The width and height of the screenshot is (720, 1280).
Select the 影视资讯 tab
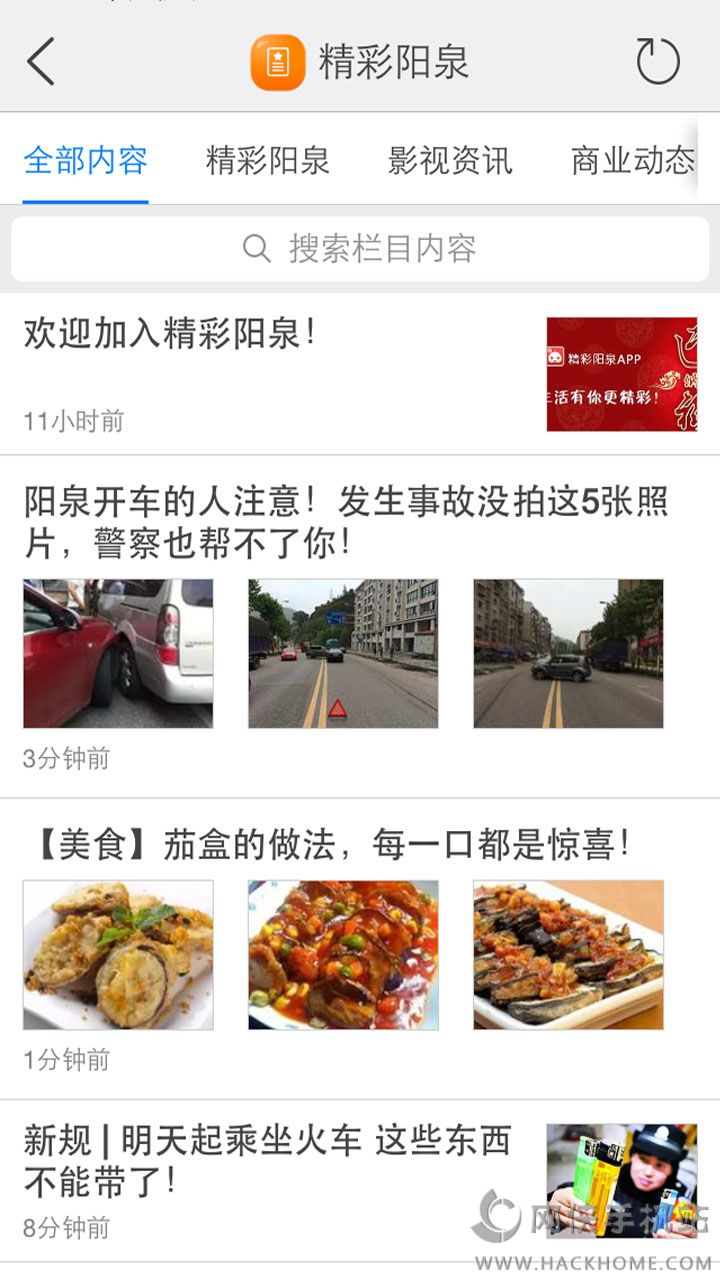tap(450, 161)
